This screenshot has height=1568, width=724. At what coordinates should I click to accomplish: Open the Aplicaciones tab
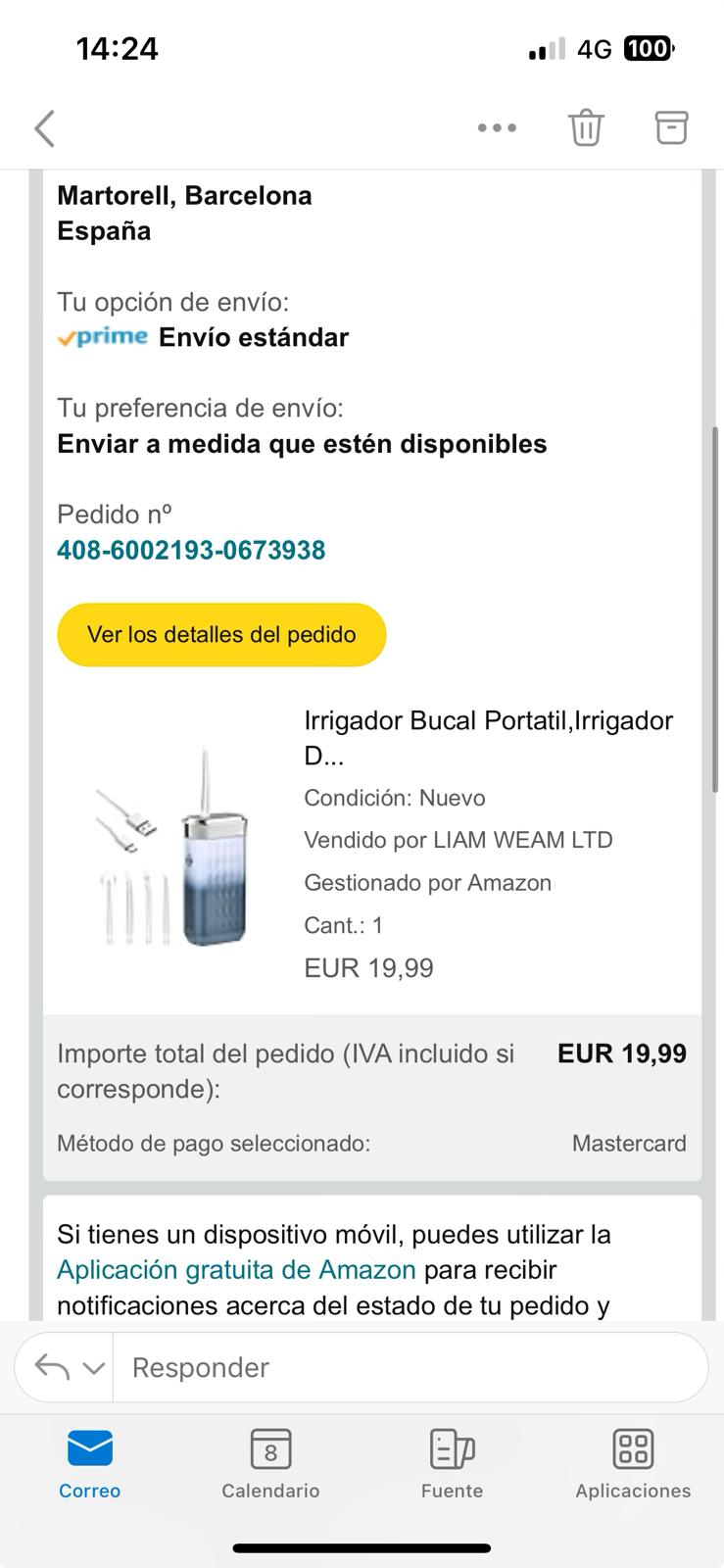(x=633, y=1464)
